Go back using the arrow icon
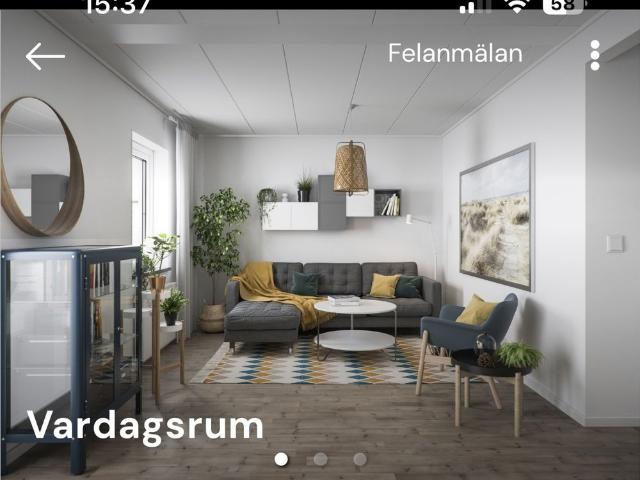 click(x=45, y=56)
